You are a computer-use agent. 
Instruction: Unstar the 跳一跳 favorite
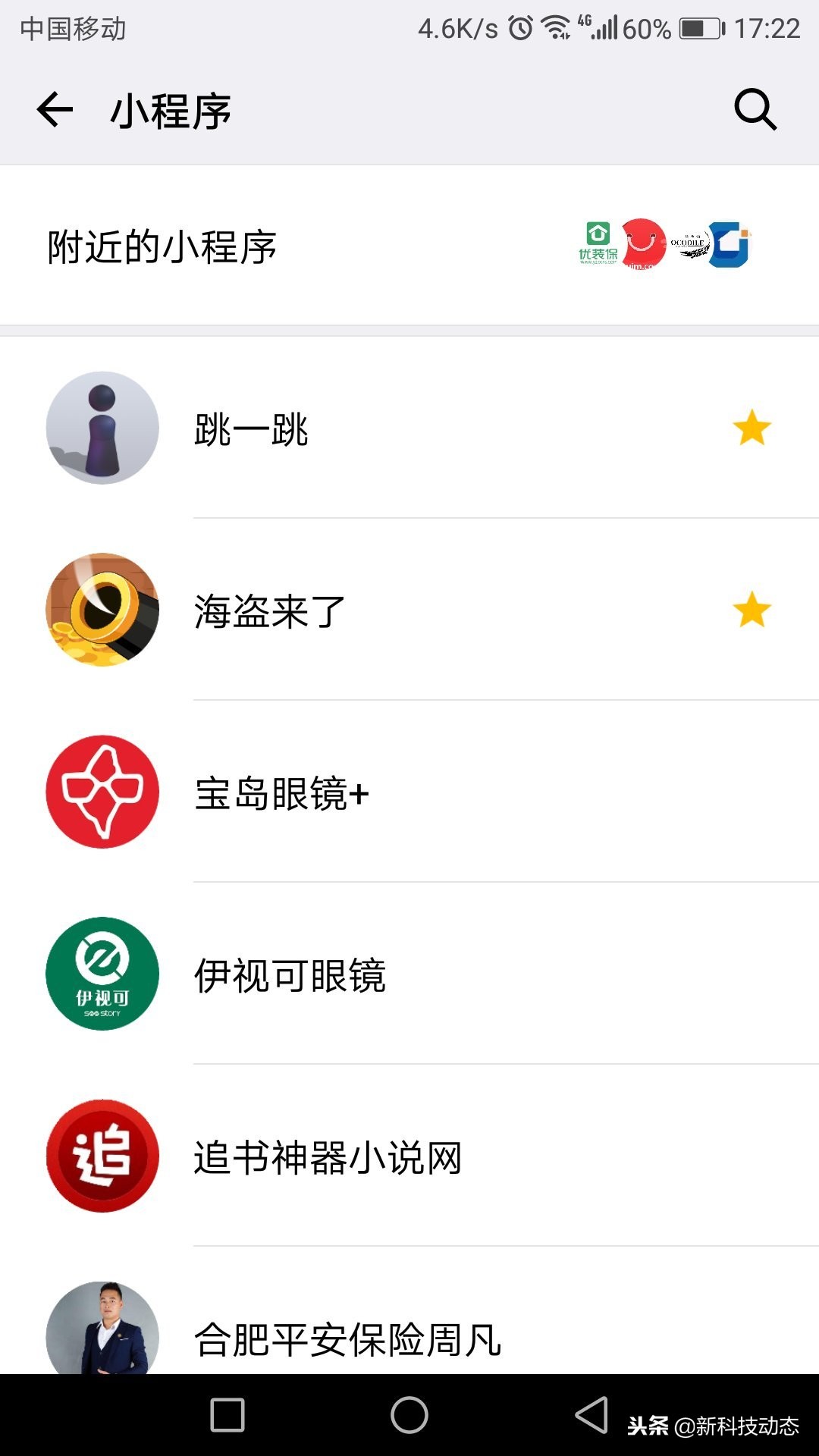coord(750,430)
